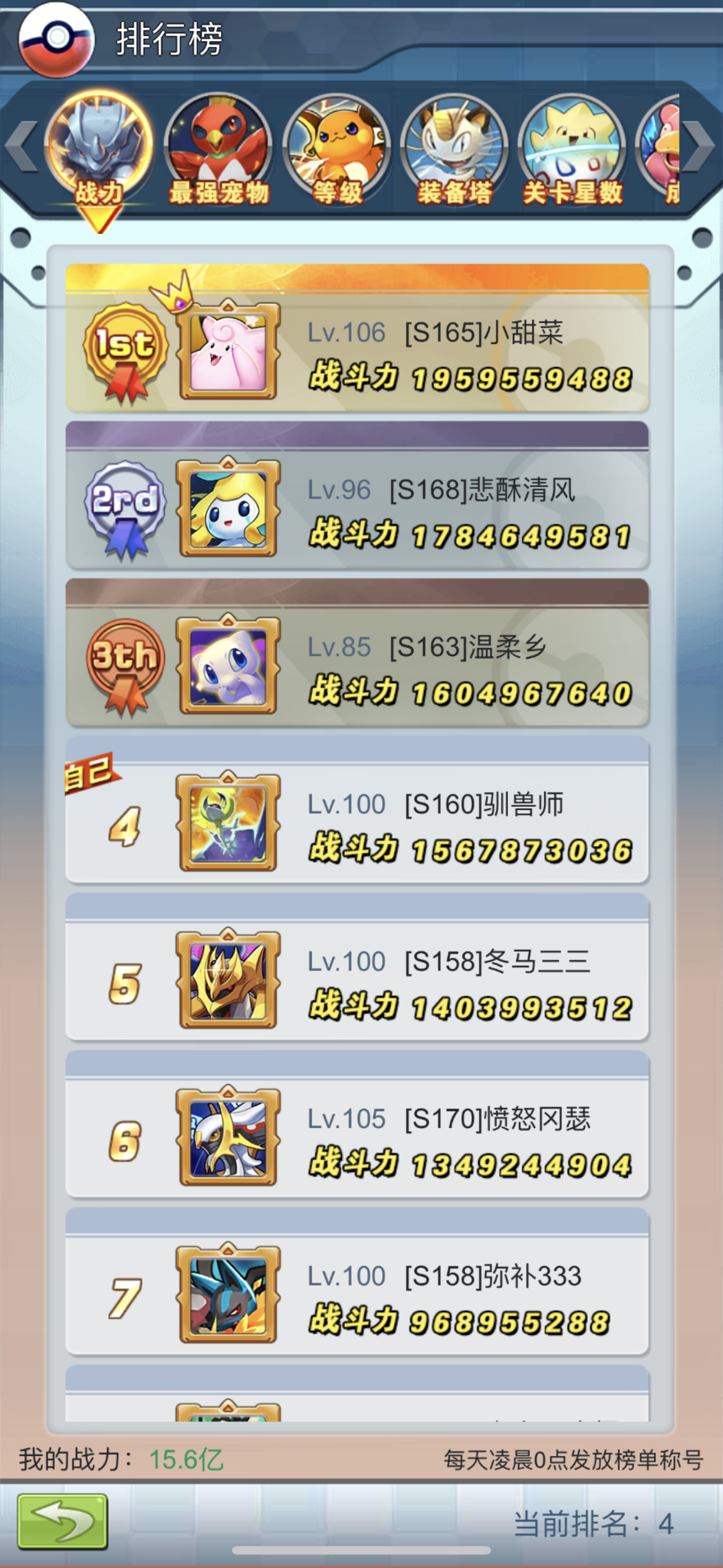
Task: Switch to the 最强宠物 ranking tab
Action: pyautogui.click(x=219, y=150)
